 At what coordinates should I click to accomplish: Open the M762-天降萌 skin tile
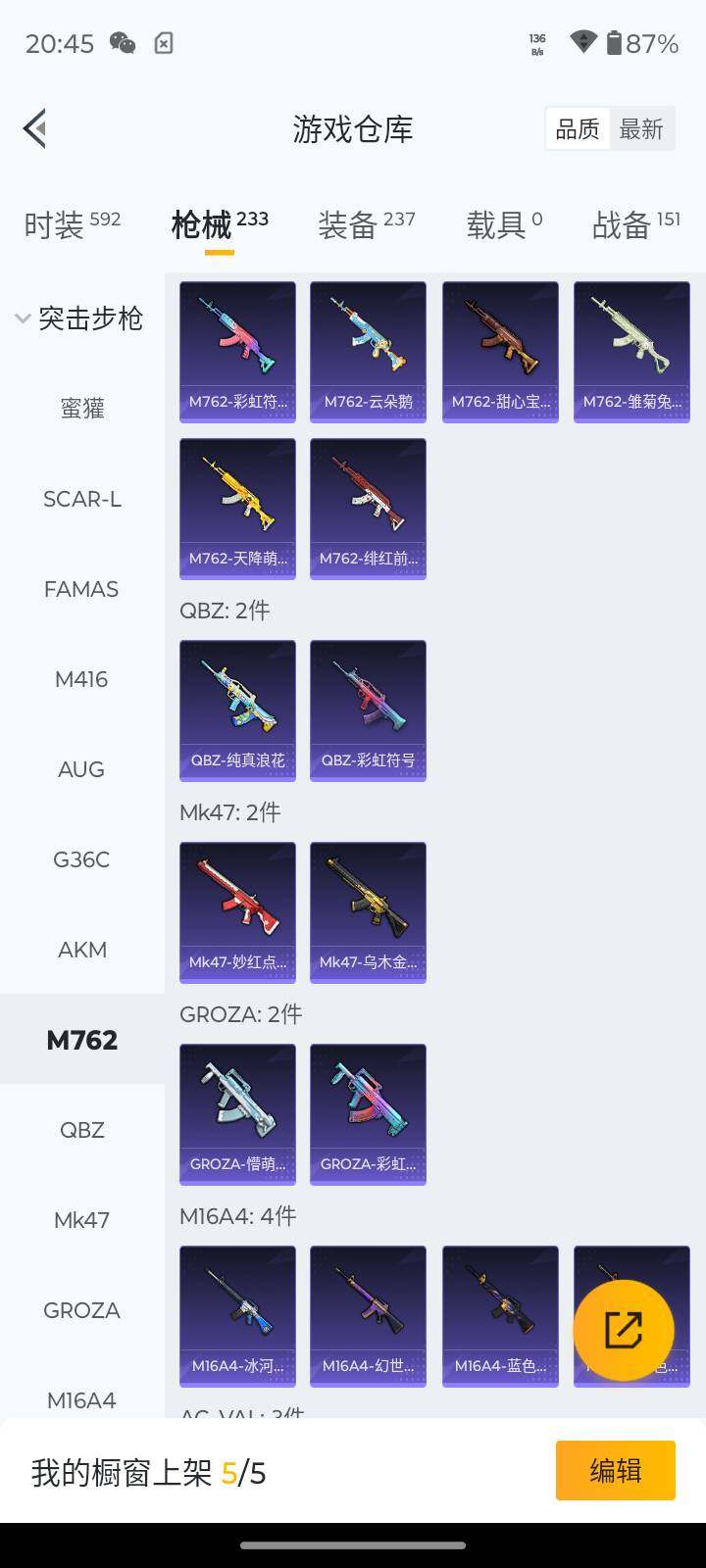point(237,509)
